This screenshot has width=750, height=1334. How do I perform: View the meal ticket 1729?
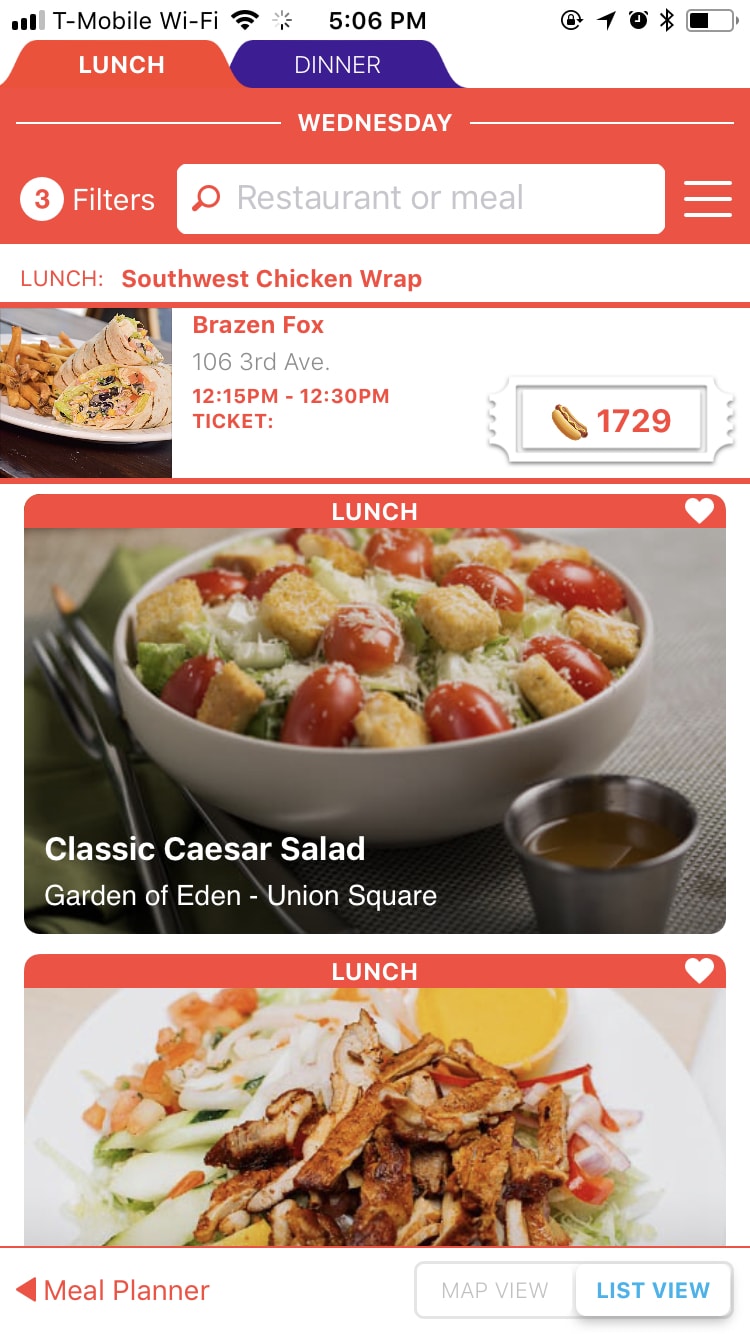point(611,420)
